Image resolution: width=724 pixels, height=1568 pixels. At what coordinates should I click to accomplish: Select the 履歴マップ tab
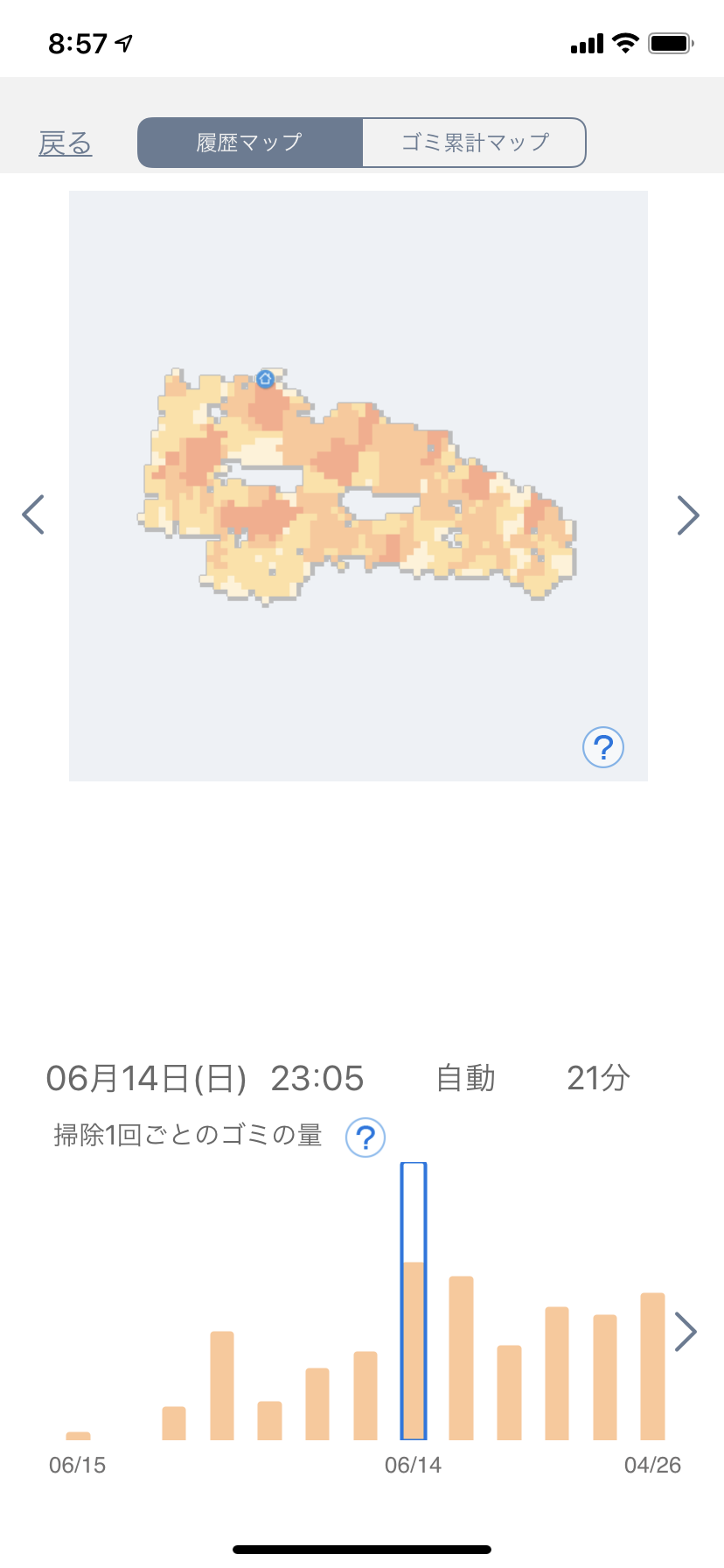click(250, 143)
